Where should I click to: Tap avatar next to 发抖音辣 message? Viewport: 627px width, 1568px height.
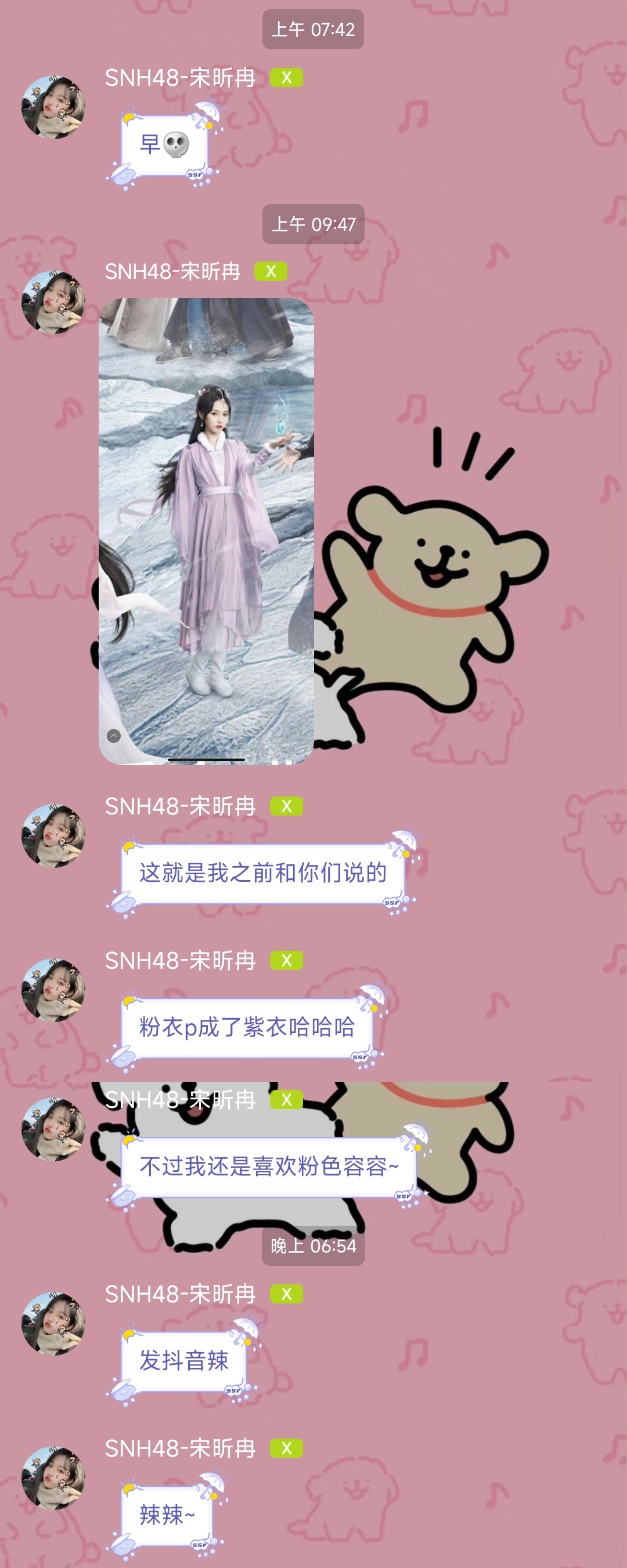53,1323
